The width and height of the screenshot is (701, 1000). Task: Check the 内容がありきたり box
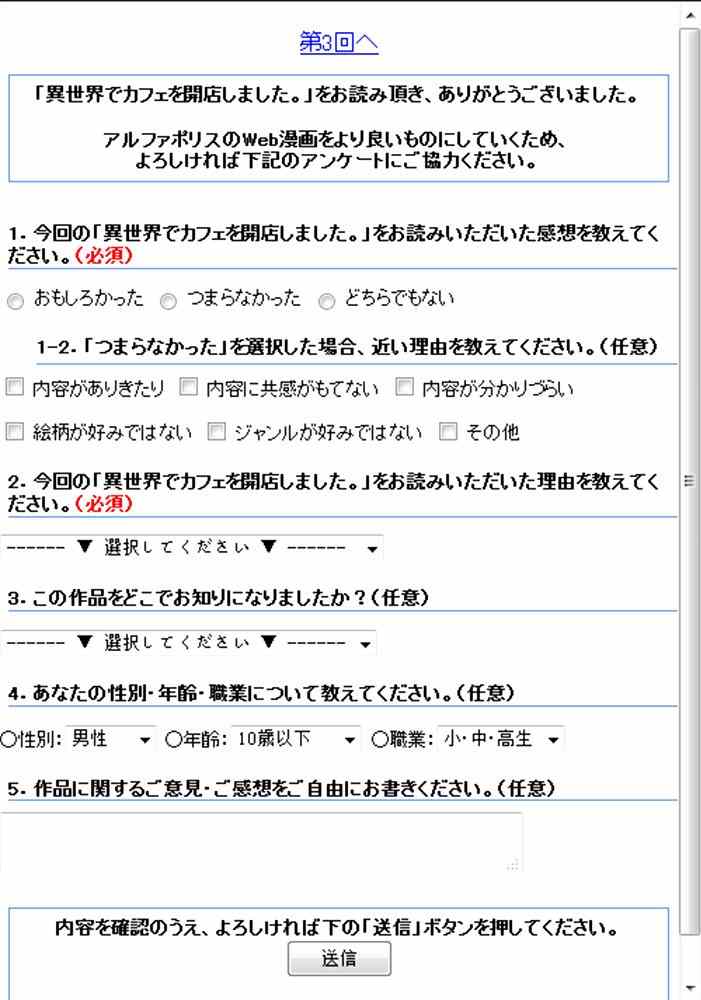point(14,387)
